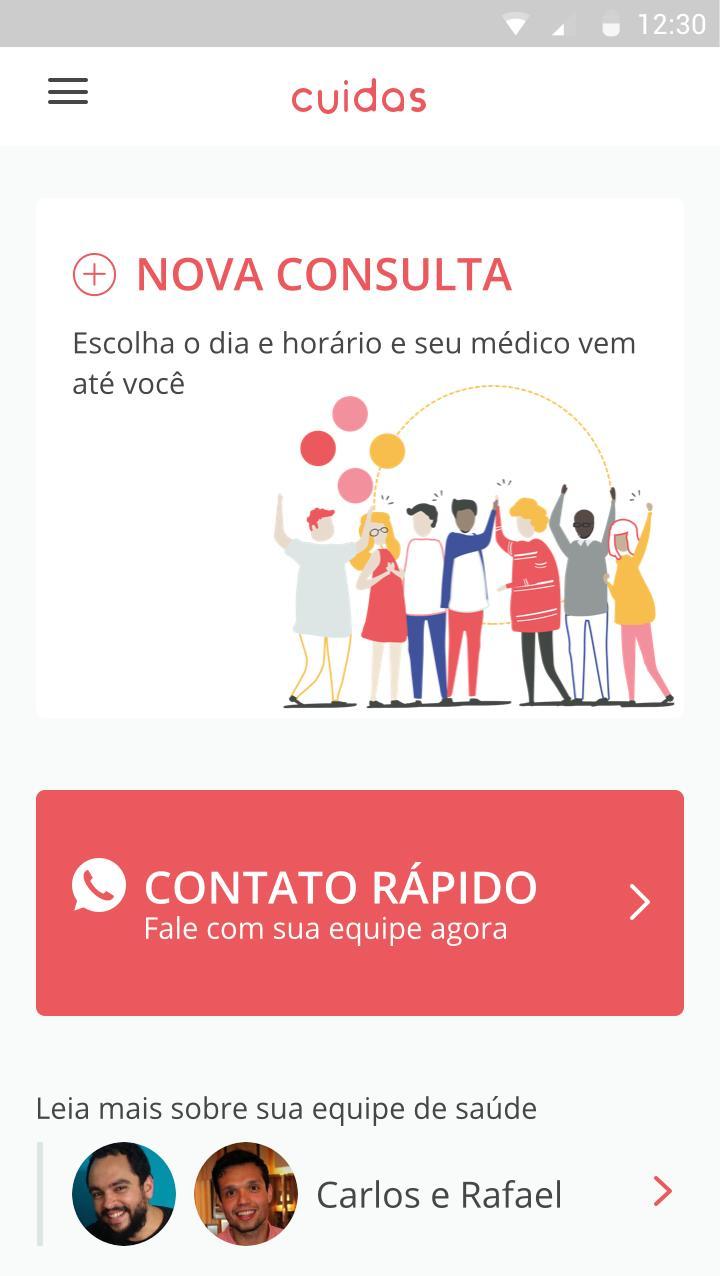Click the cellular signal icon in status bar
The height and width of the screenshot is (1276, 720).
click(x=560, y=25)
